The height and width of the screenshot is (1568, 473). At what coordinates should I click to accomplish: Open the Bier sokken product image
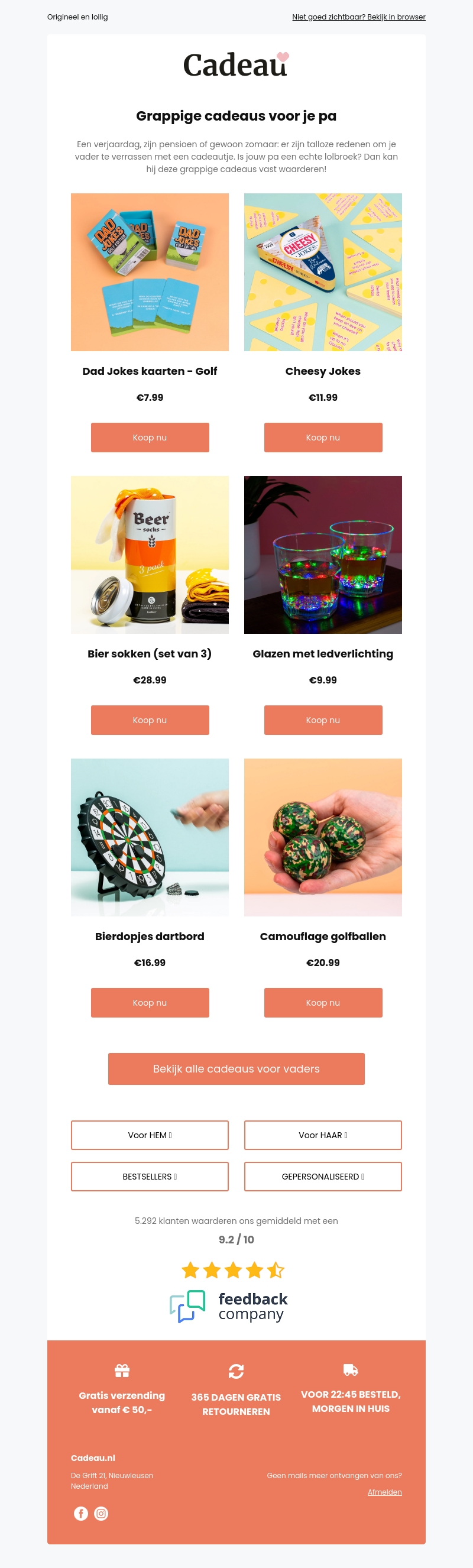click(x=150, y=555)
